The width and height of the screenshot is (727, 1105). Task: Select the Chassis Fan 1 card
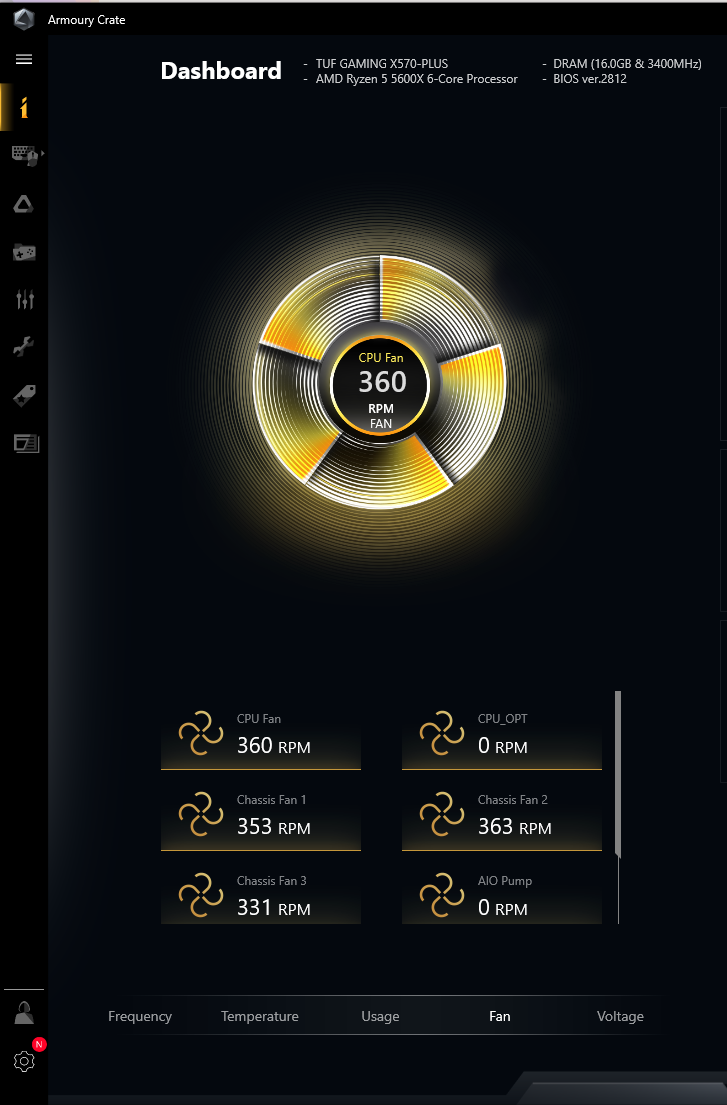coord(260,817)
